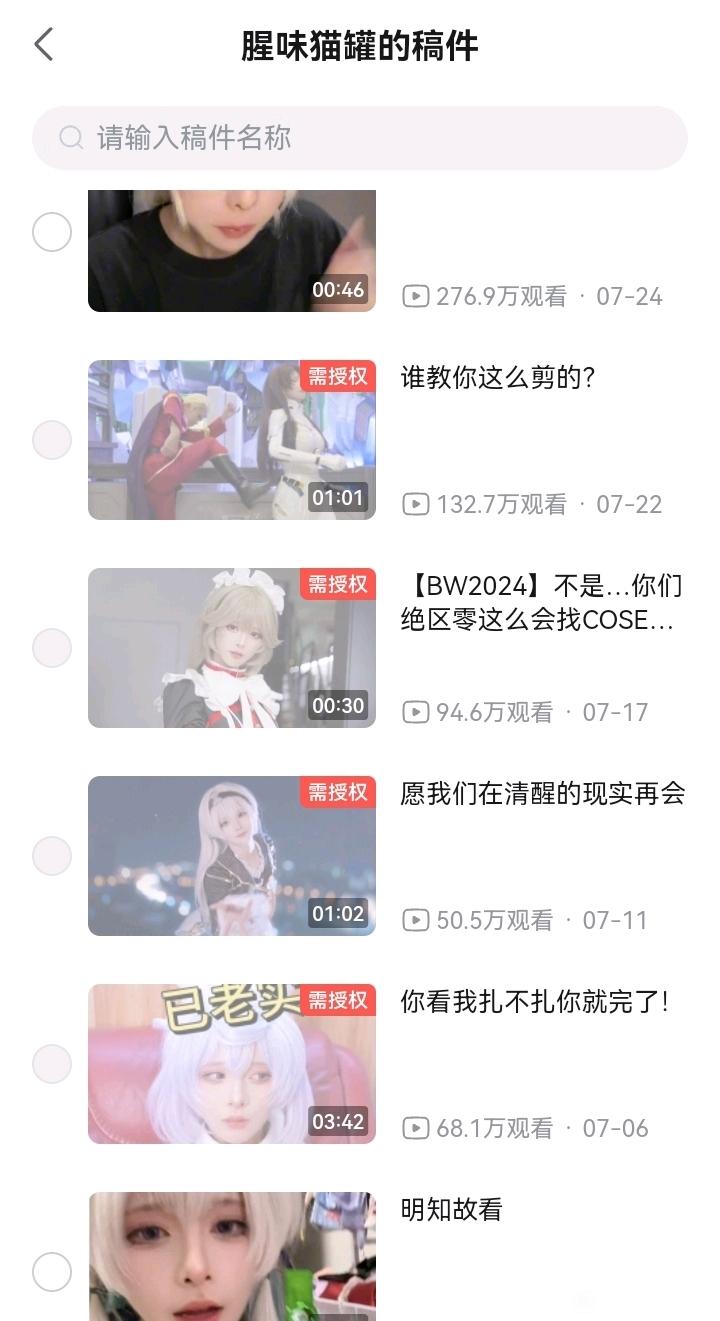Image resolution: width=720 pixels, height=1321 pixels.
Task: Select the video dated 07-24
Action: 52,233
